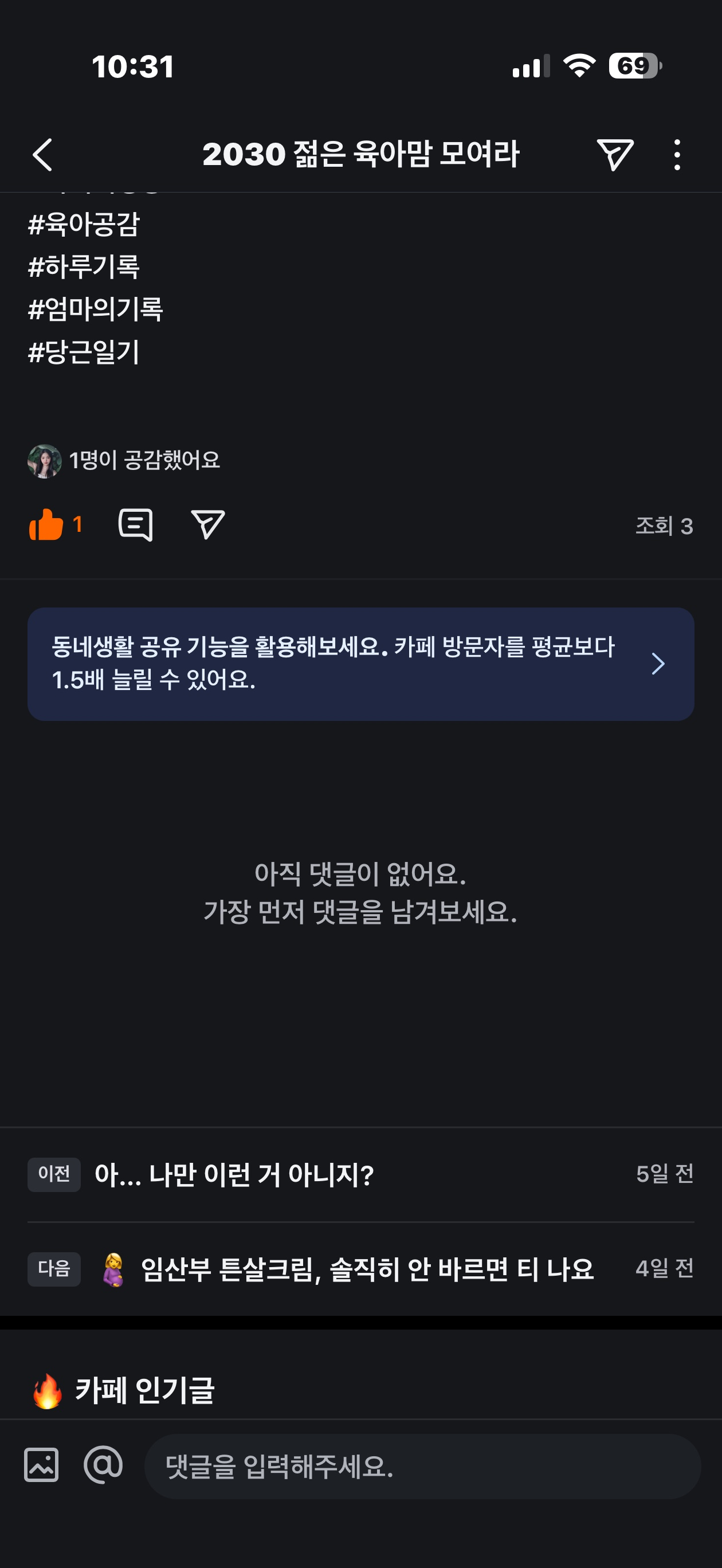Open comments via the speech bubble icon
The height and width of the screenshot is (1568, 722).
[x=135, y=525]
